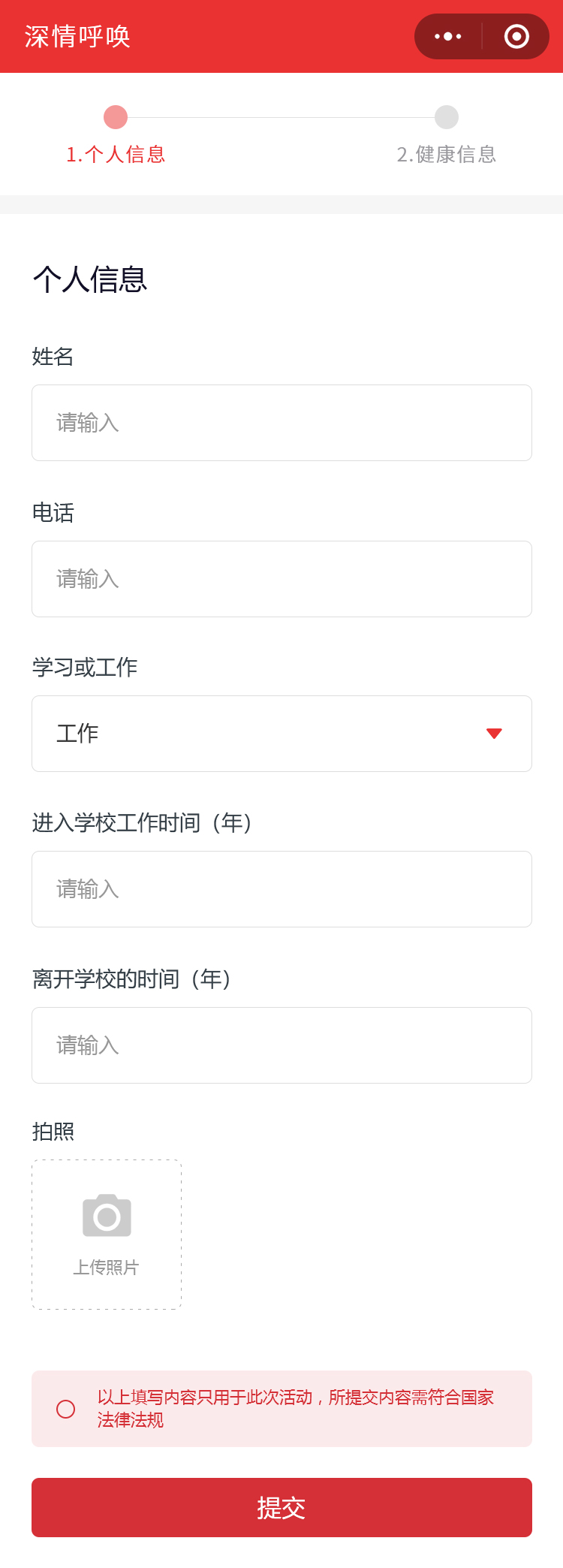The height and width of the screenshot is (1568, 563).
Task: Enter the 进入学校工作时间 field
Action: (281, 889)
